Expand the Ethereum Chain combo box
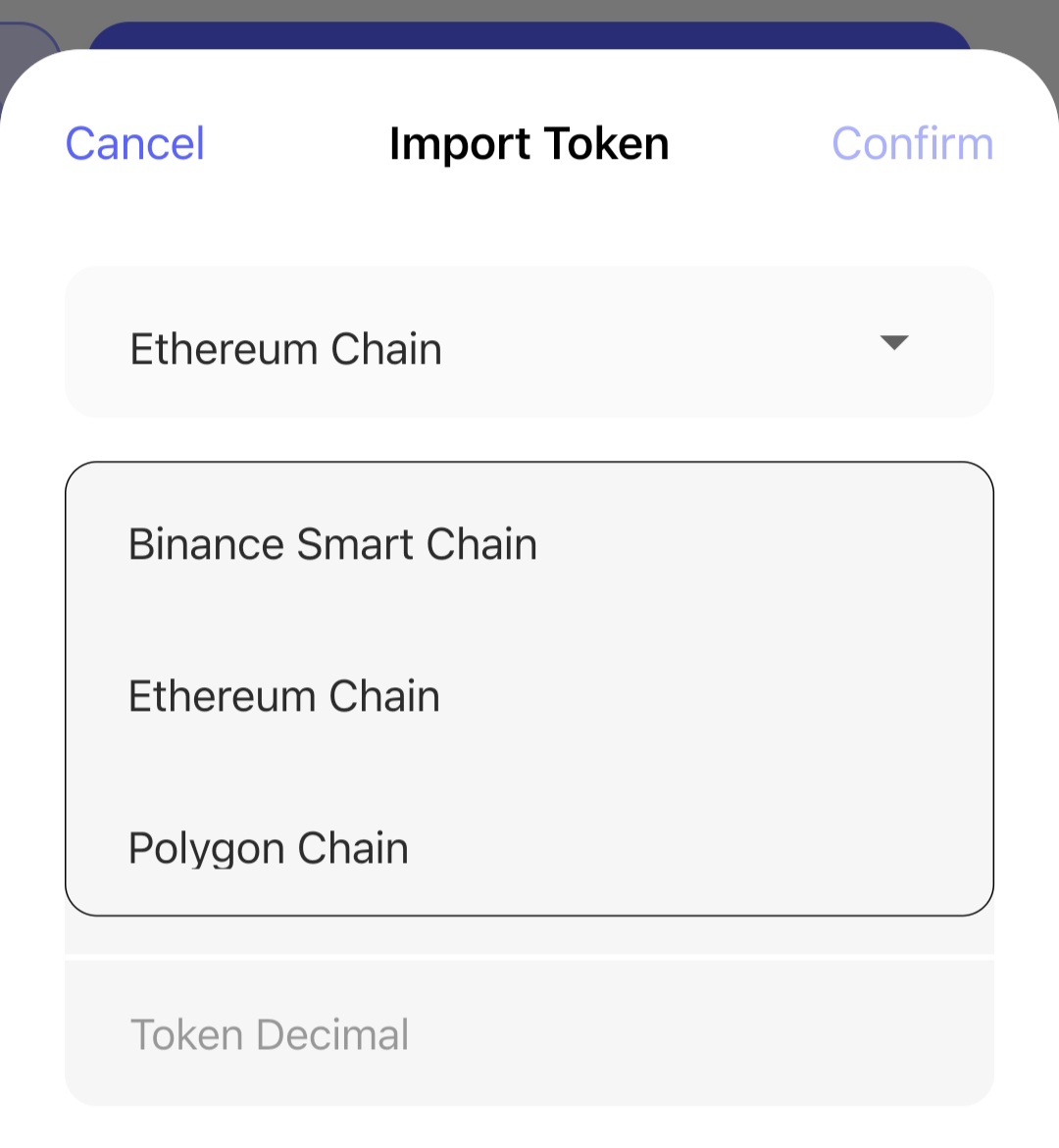Screen dimensions: 1059x1148 529,343
